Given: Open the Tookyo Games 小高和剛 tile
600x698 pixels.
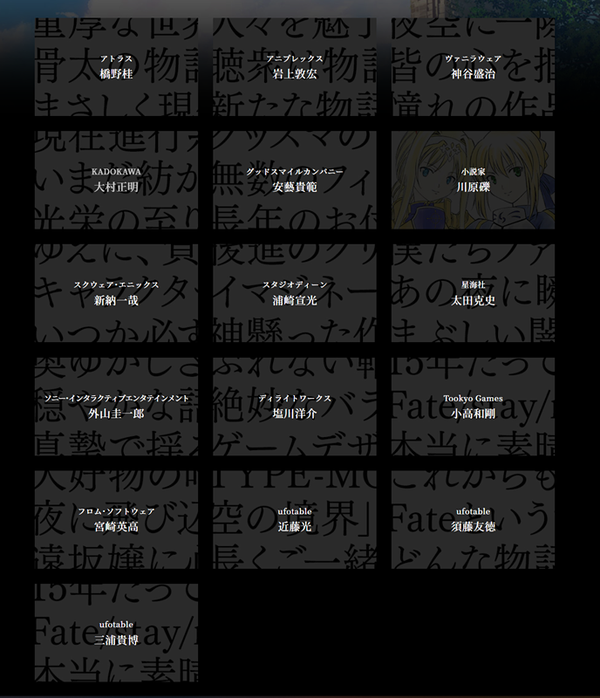Looking at the screenshot, I should tap(473, 406).
